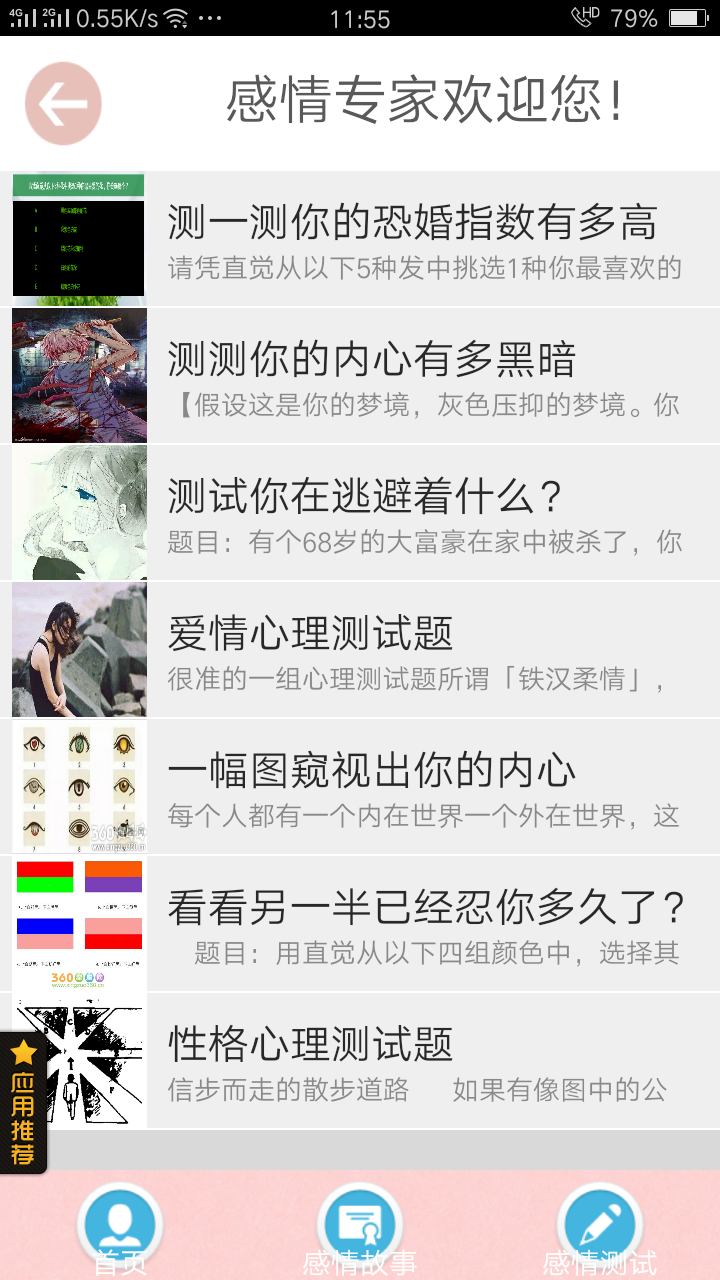Open 测测你的内心有多黑暗 test
The image size is (720, 1280).
pos(360,376)
